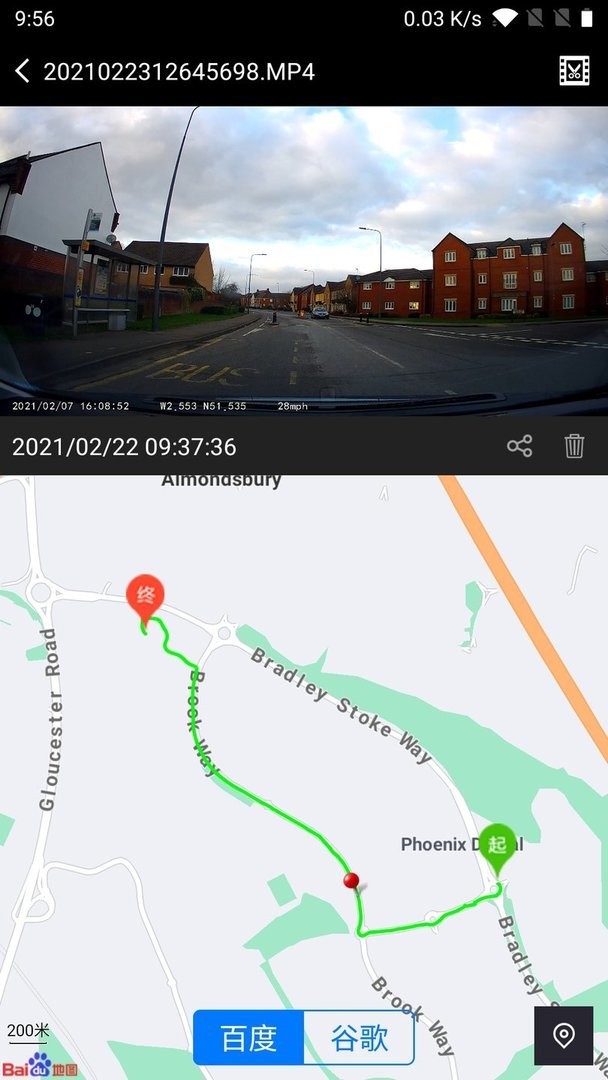Switch the map to 谷歌
The height and width of the screenshot is (1080, 608).
(x=359, y=1038)
